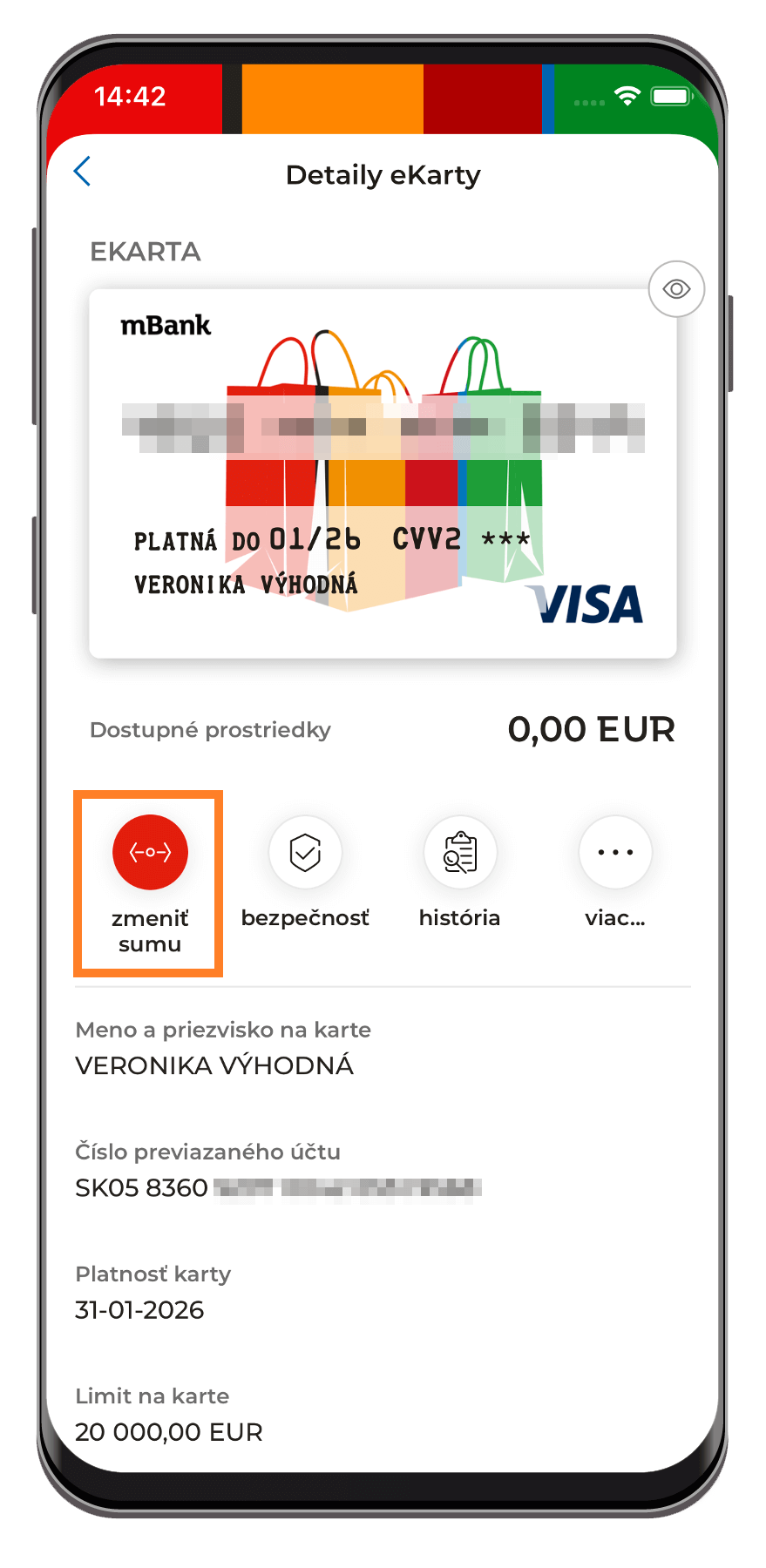Open the viac... options

point(615,853)
